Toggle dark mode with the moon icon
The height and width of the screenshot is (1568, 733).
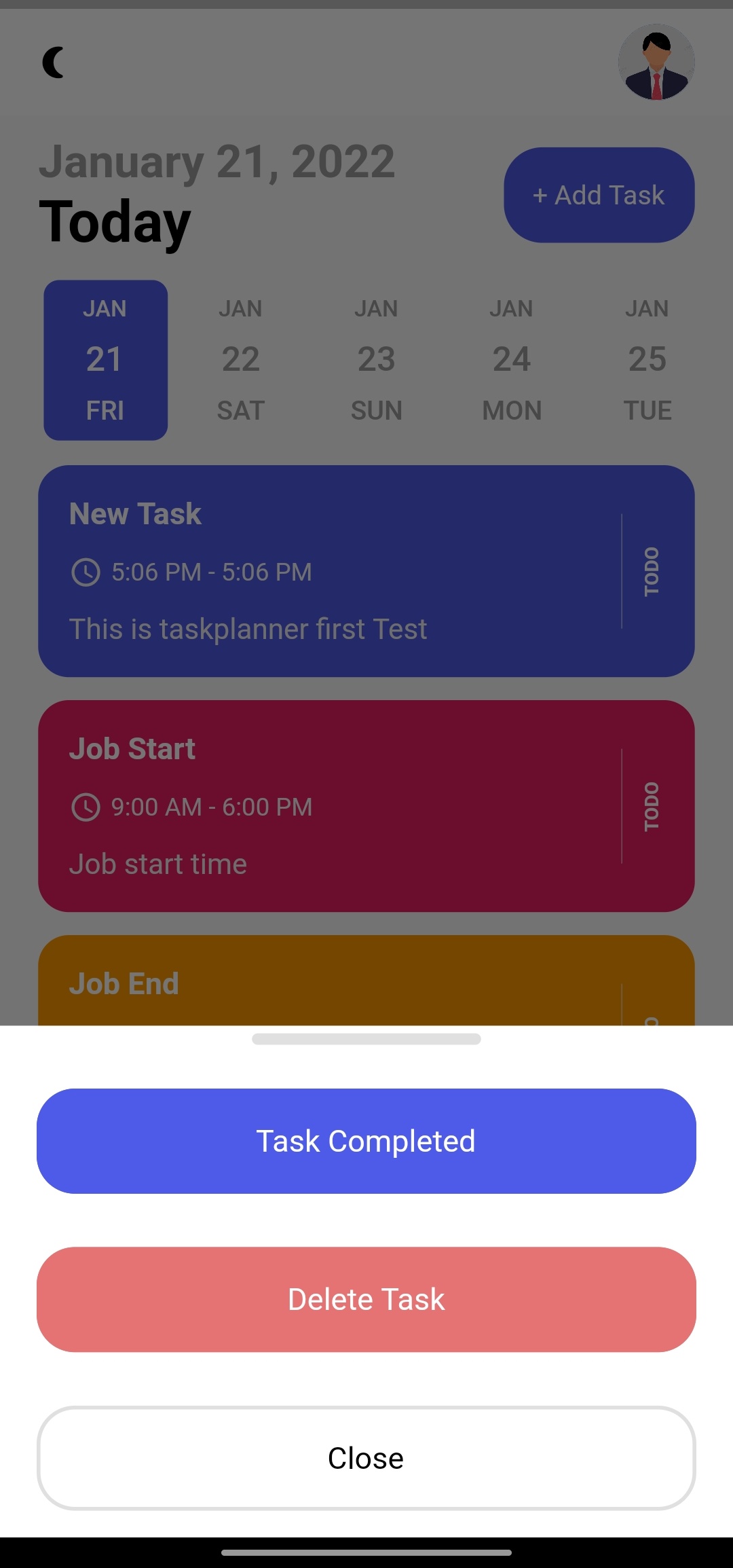[x=54, y=62]
